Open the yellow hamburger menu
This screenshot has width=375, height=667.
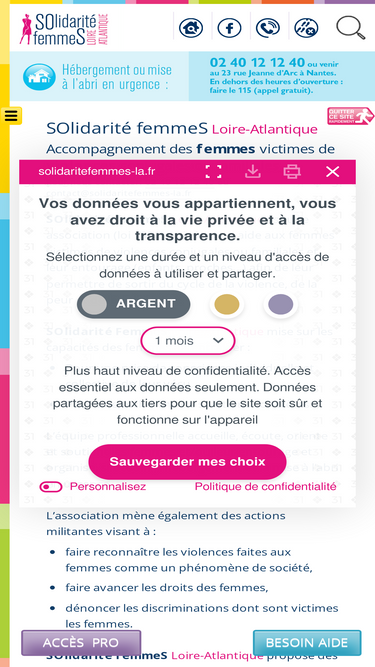11,115
